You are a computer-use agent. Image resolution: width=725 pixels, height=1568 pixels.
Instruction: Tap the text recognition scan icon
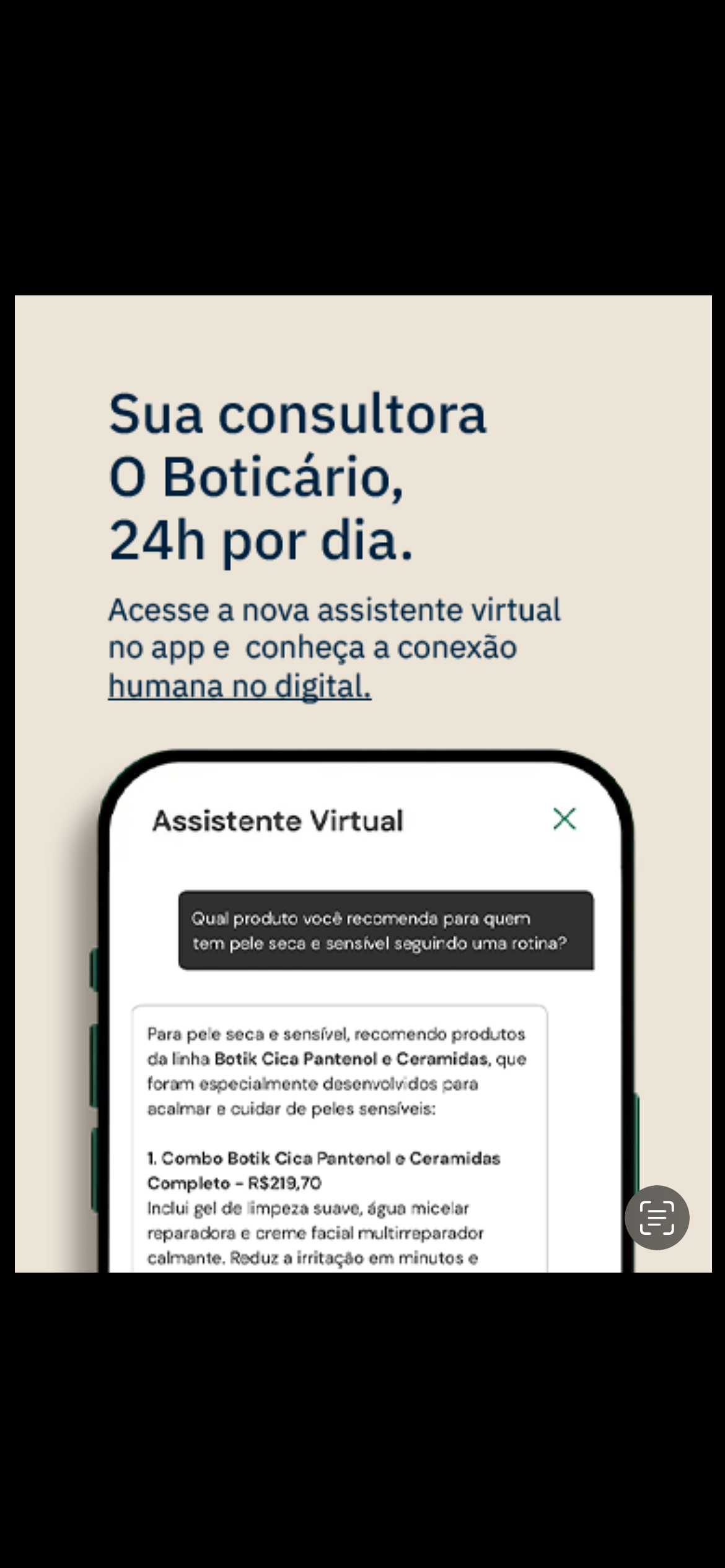656,1217
